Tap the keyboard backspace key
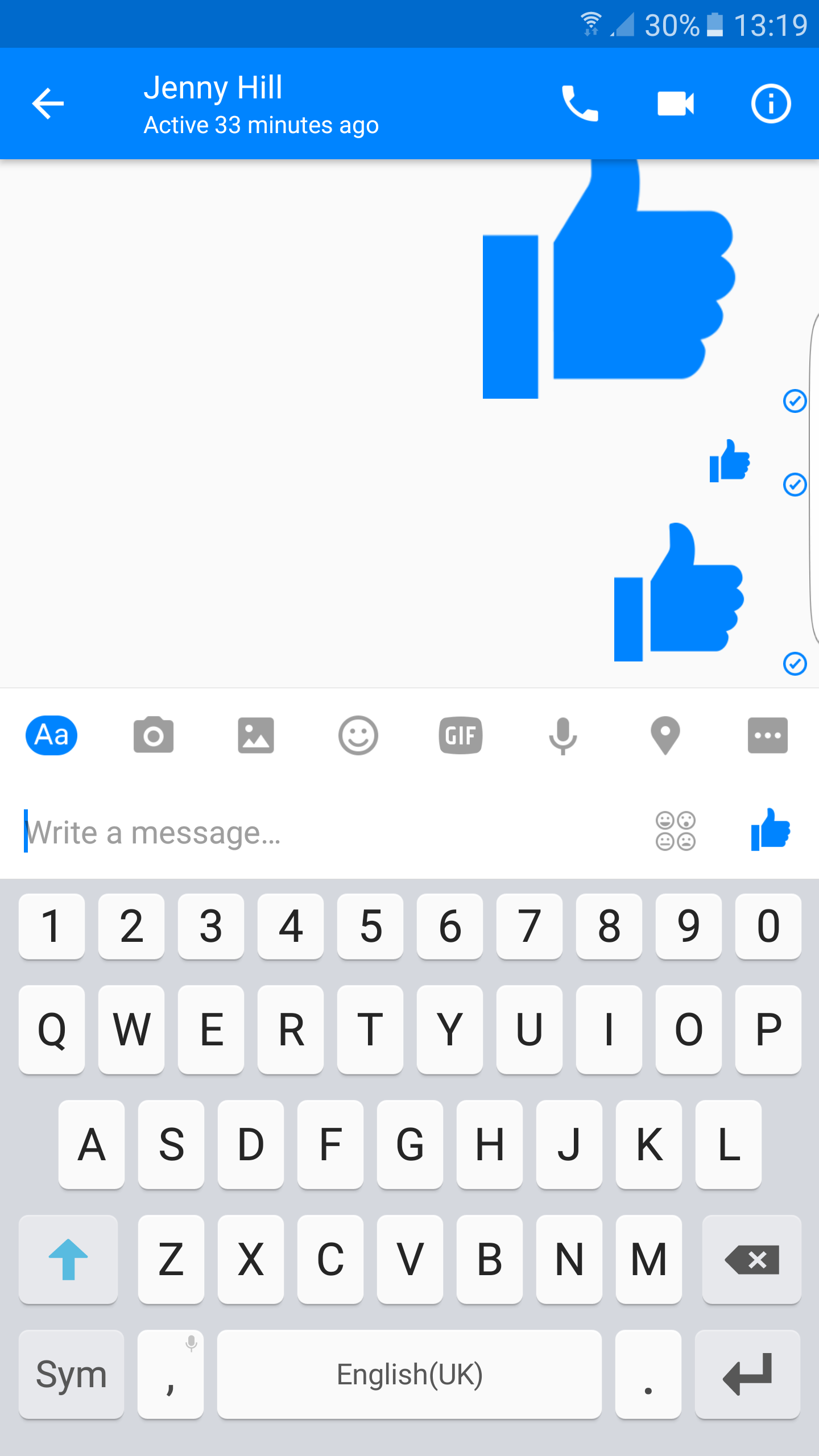 click(752, 1259)
